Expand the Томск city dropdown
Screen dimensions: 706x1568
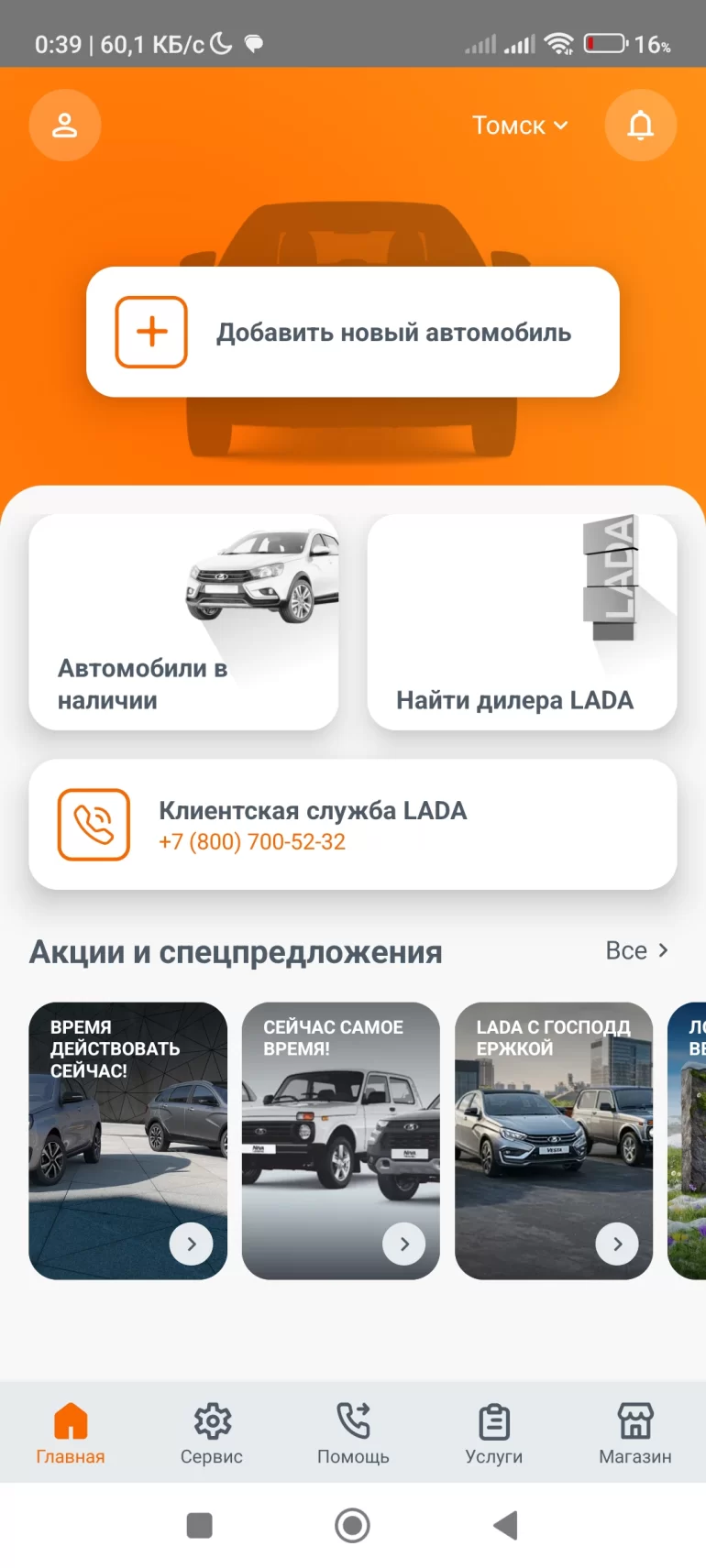click(520, 126)
